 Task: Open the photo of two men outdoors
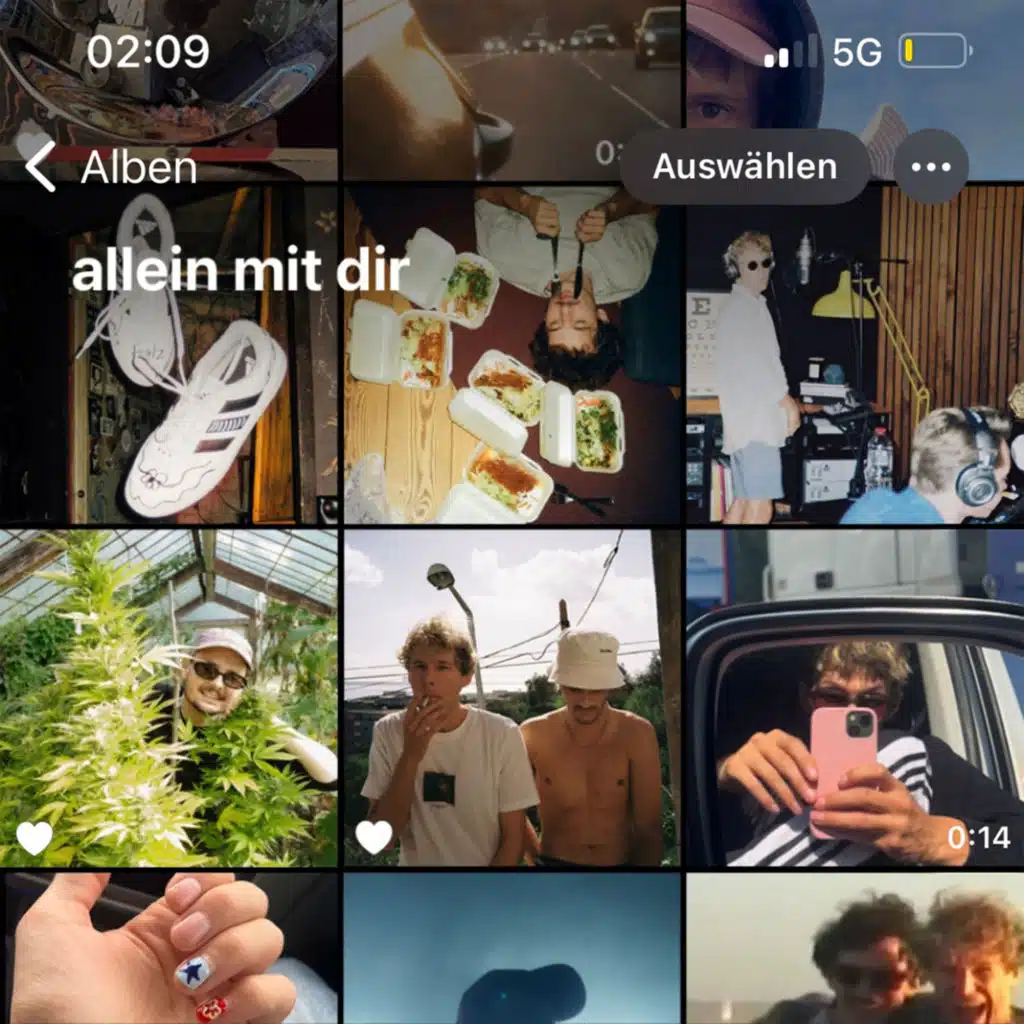point(512,697)
